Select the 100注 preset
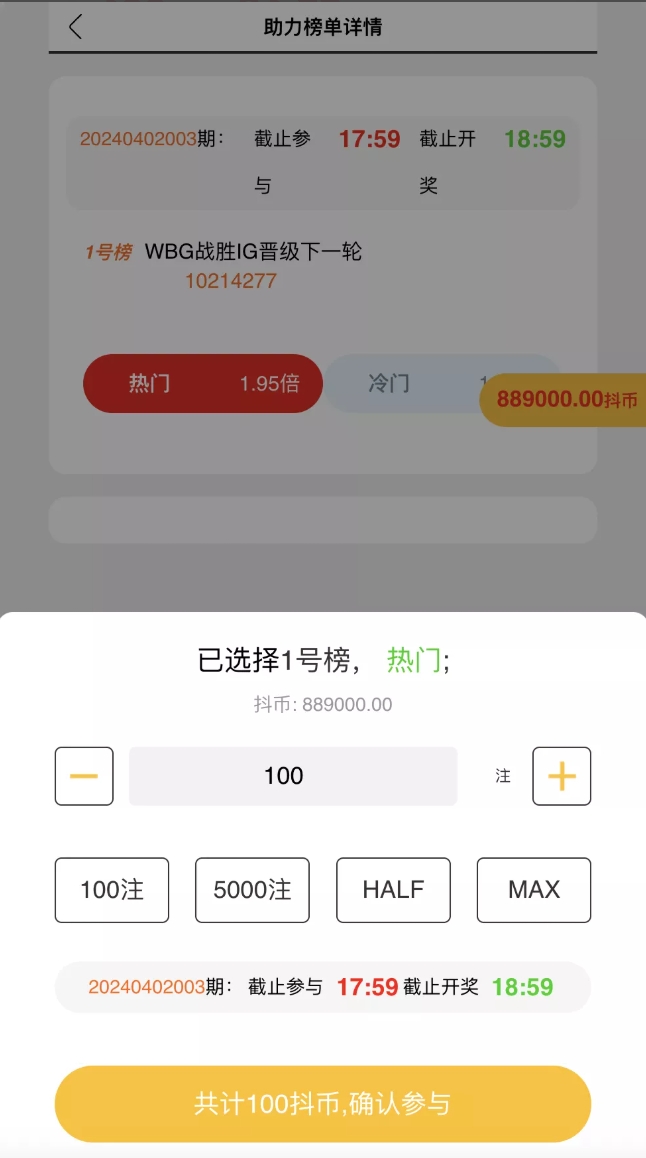Screen dimensions: 646x1158 [112, 890]
